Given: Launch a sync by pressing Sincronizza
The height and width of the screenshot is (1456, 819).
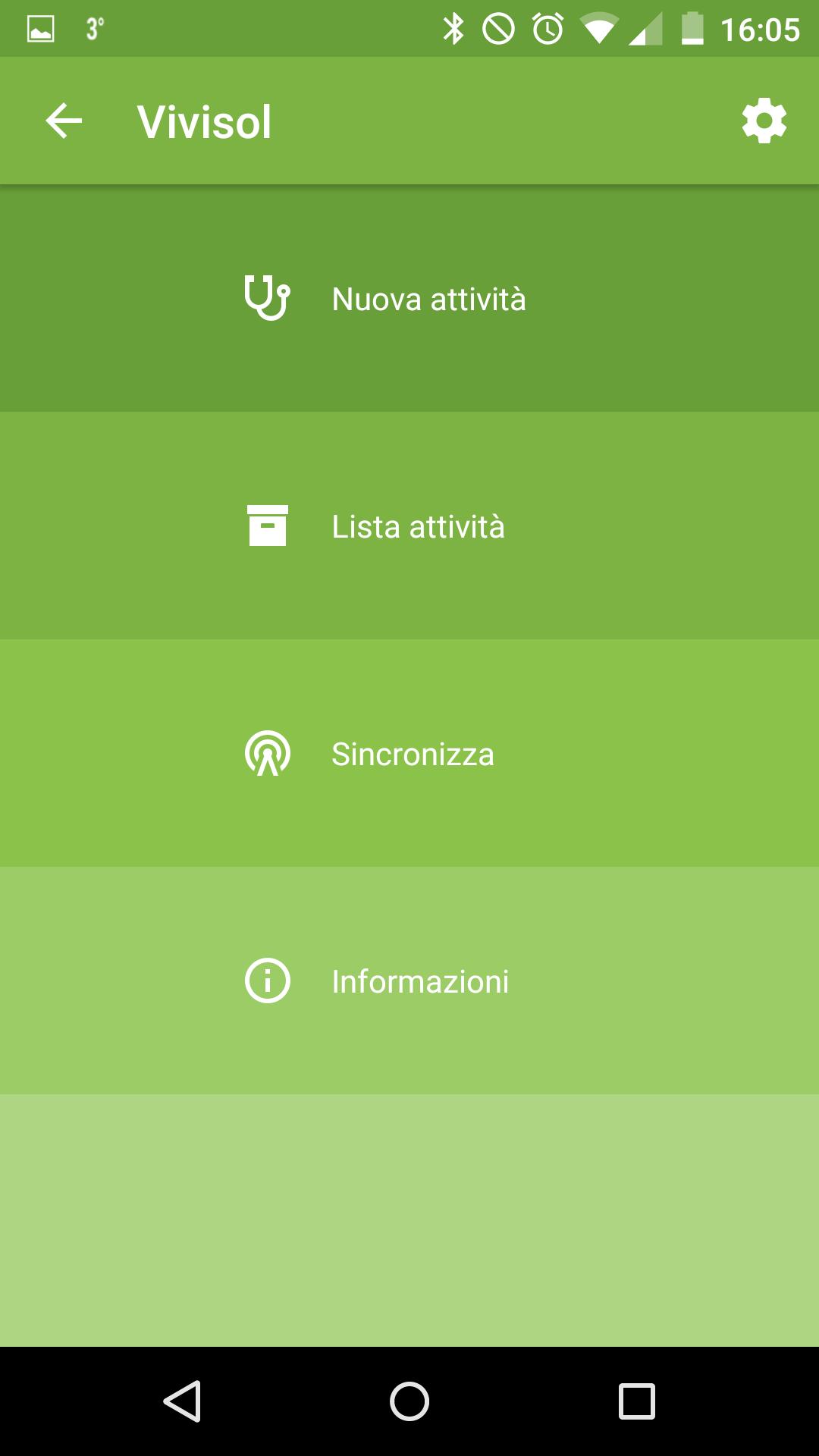Looking at the screenshot, I should pos(413,753).
